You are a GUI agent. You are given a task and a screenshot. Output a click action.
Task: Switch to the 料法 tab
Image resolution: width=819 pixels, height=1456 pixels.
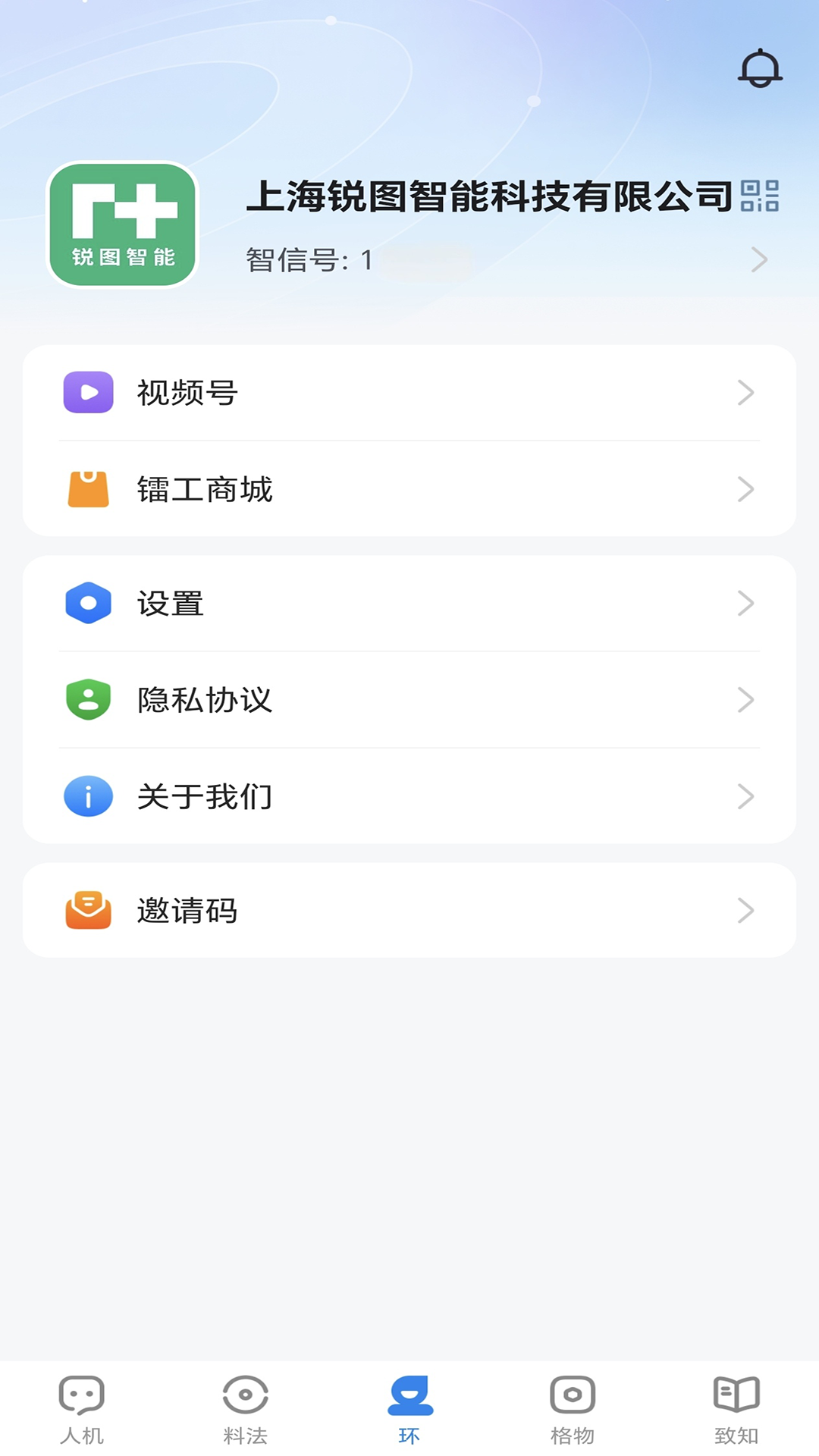coord(245,1410)
